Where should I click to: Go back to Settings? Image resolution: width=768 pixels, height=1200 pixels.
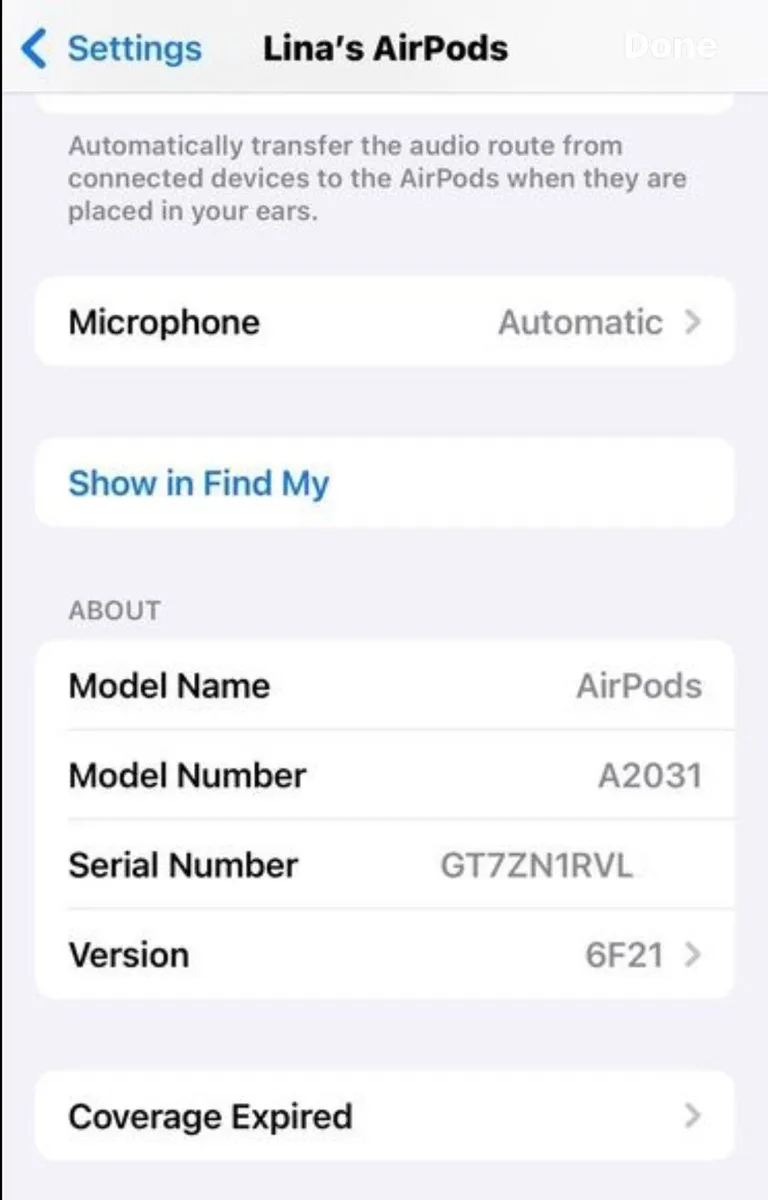point(112,48)
